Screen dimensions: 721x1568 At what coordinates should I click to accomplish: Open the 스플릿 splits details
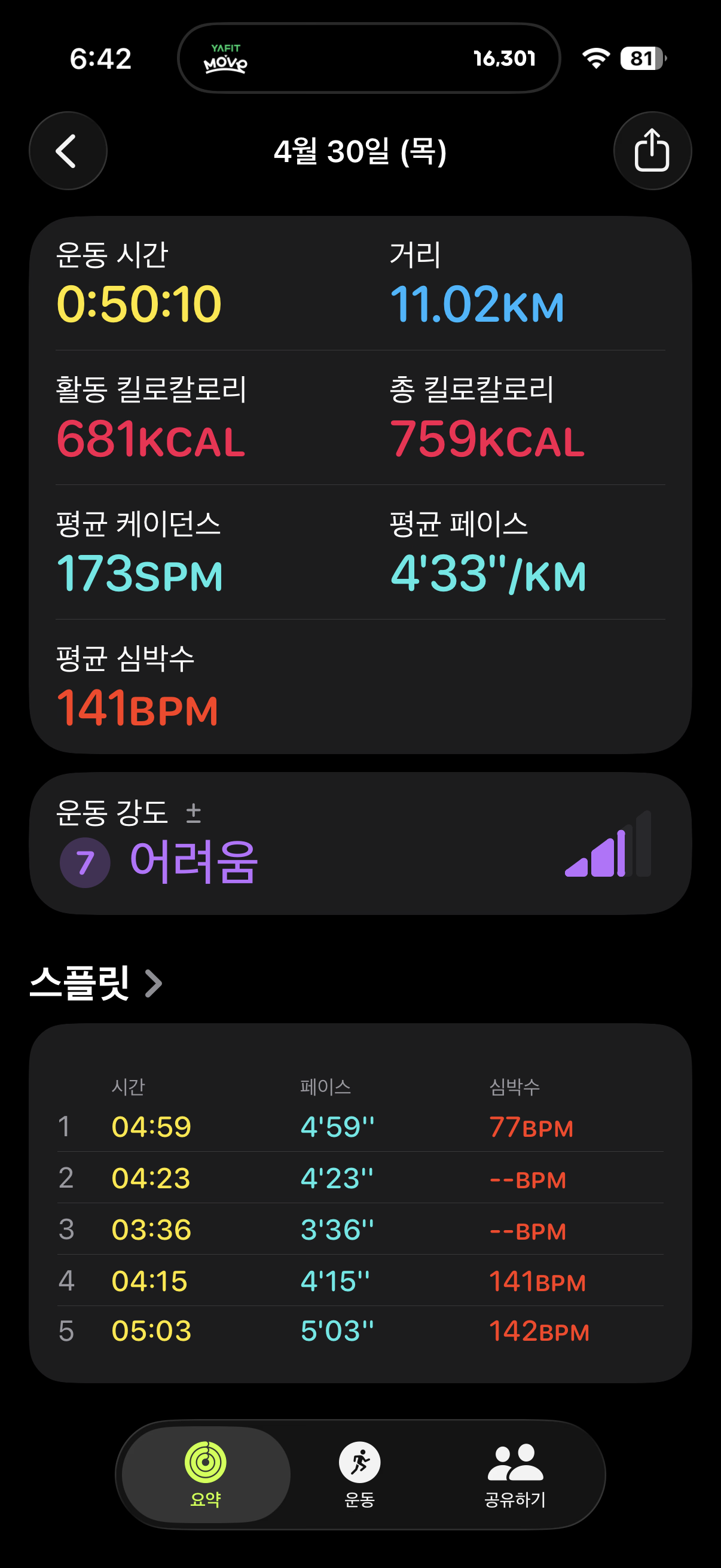tap(96, 983)
